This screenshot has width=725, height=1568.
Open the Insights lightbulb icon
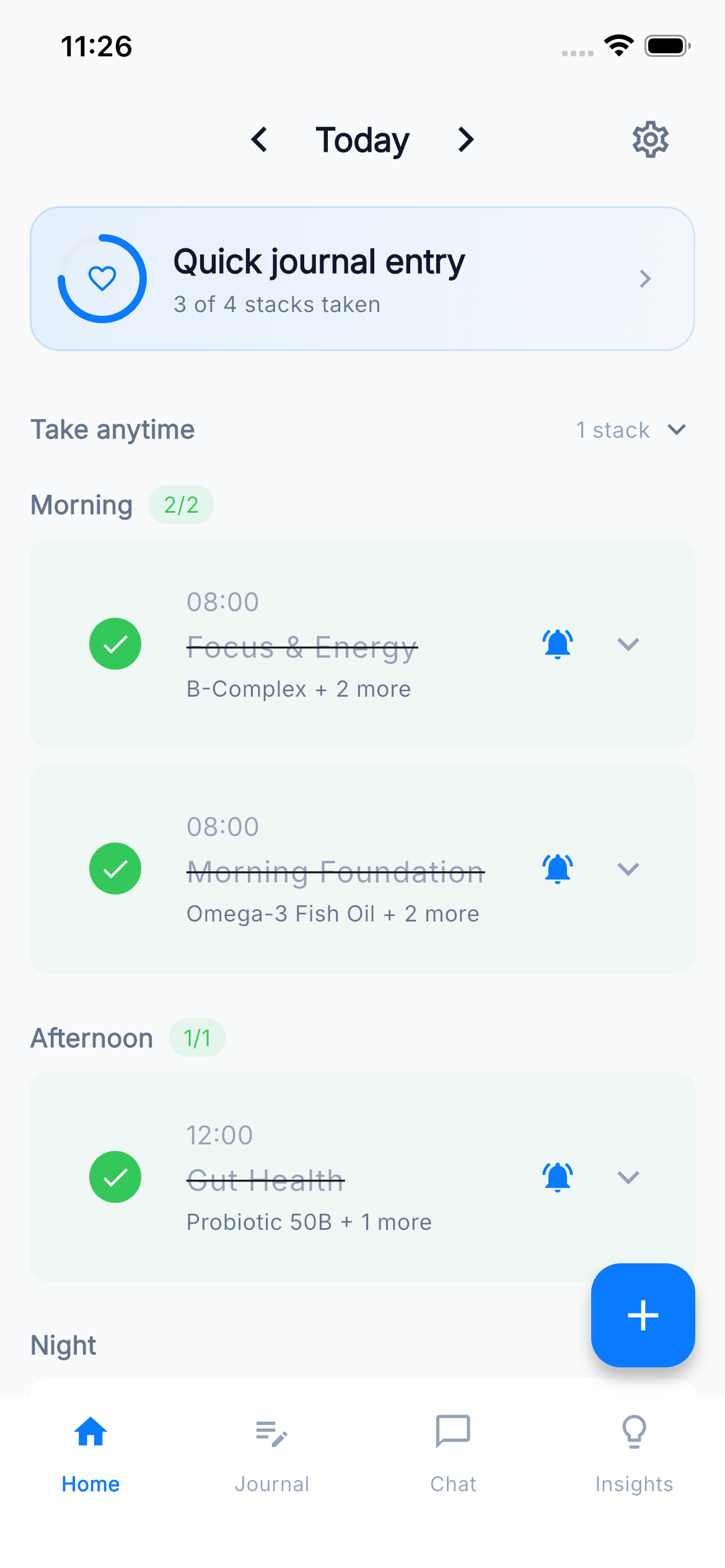coord(634,1431)
